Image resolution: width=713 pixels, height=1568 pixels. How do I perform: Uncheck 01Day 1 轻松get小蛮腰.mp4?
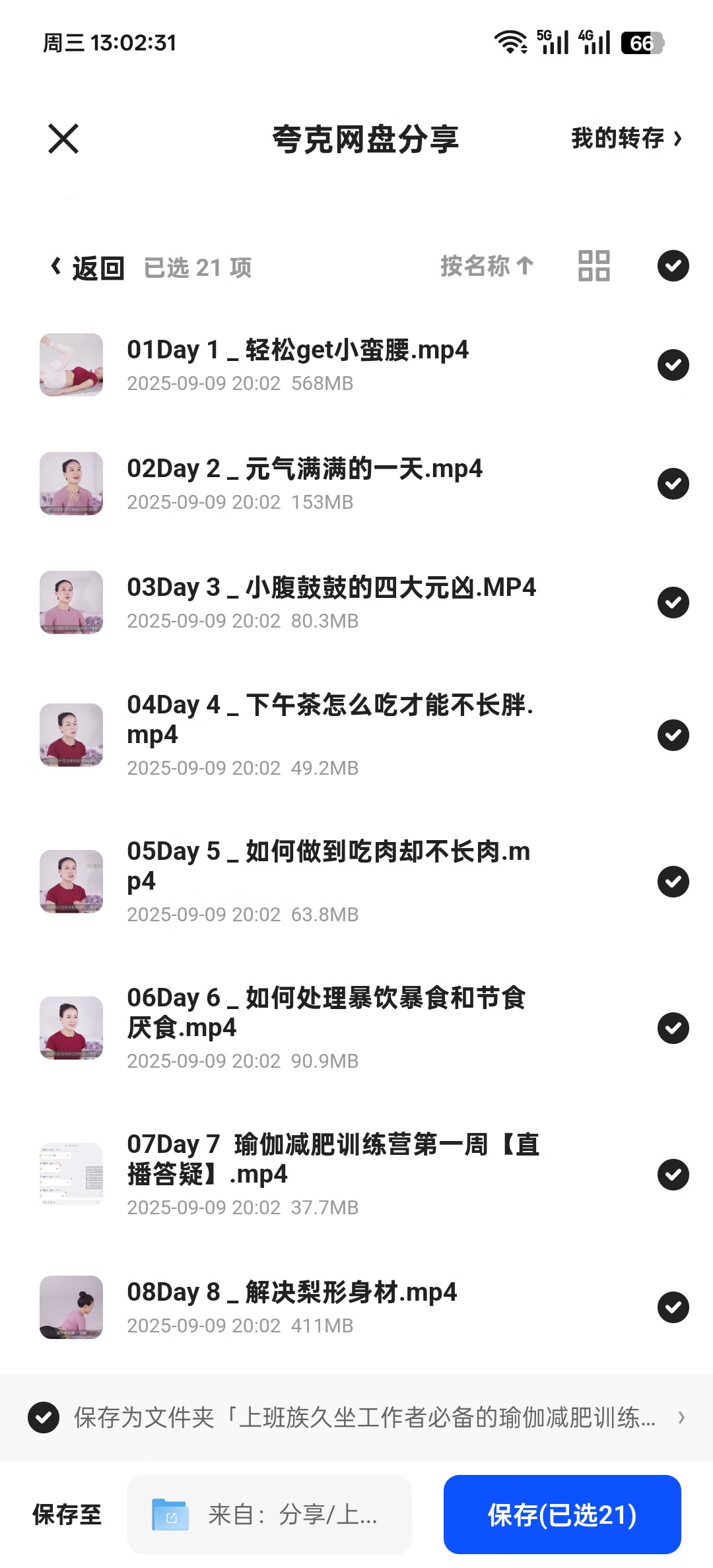pyautogui.click(x=673, y=365)
